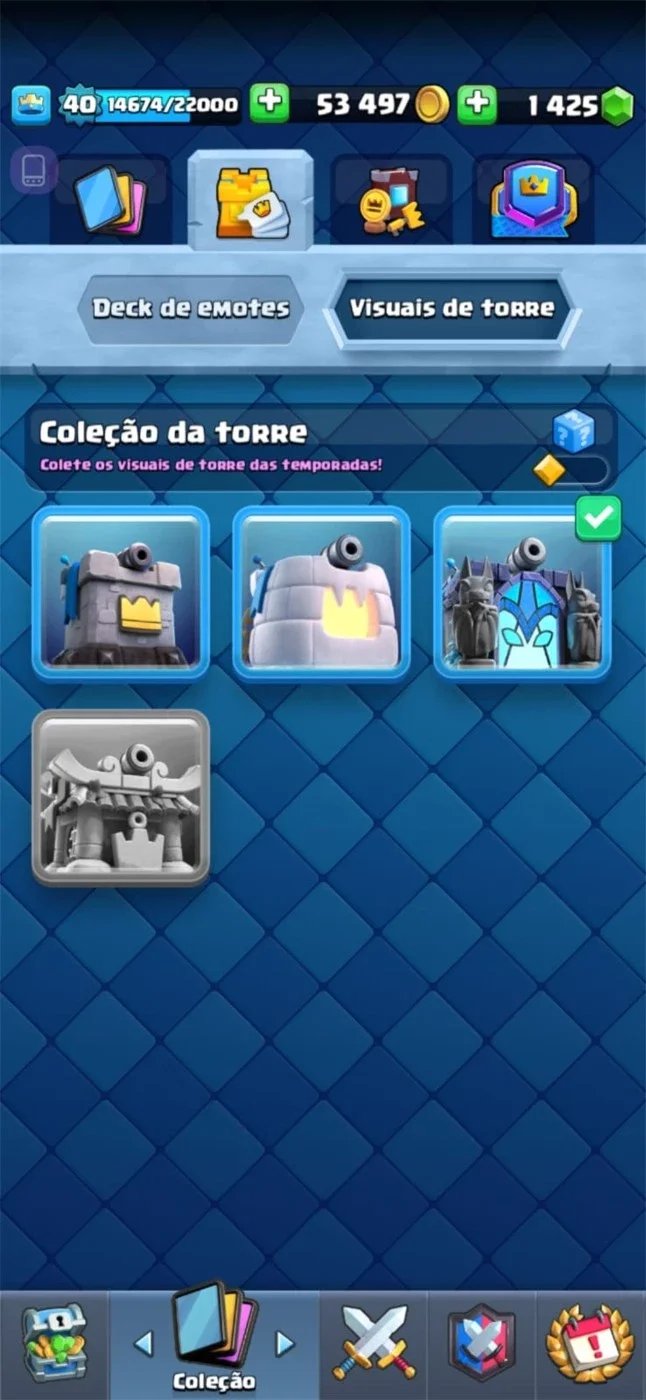Open the player level crown icon
The width and height of the screenshot is (646, 1400).
click(x=31, y=104)
